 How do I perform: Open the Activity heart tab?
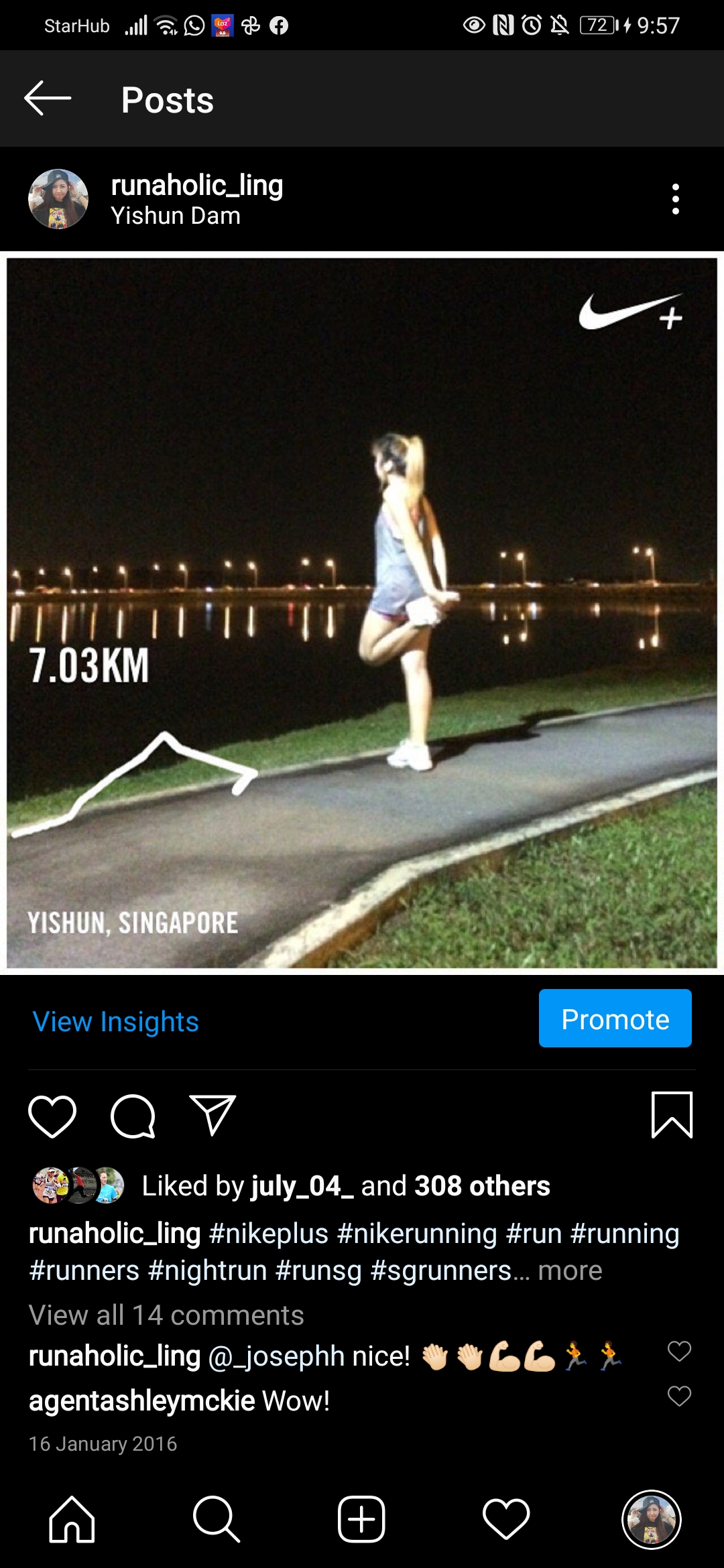pyautogui.click(x=506, y=1519)
